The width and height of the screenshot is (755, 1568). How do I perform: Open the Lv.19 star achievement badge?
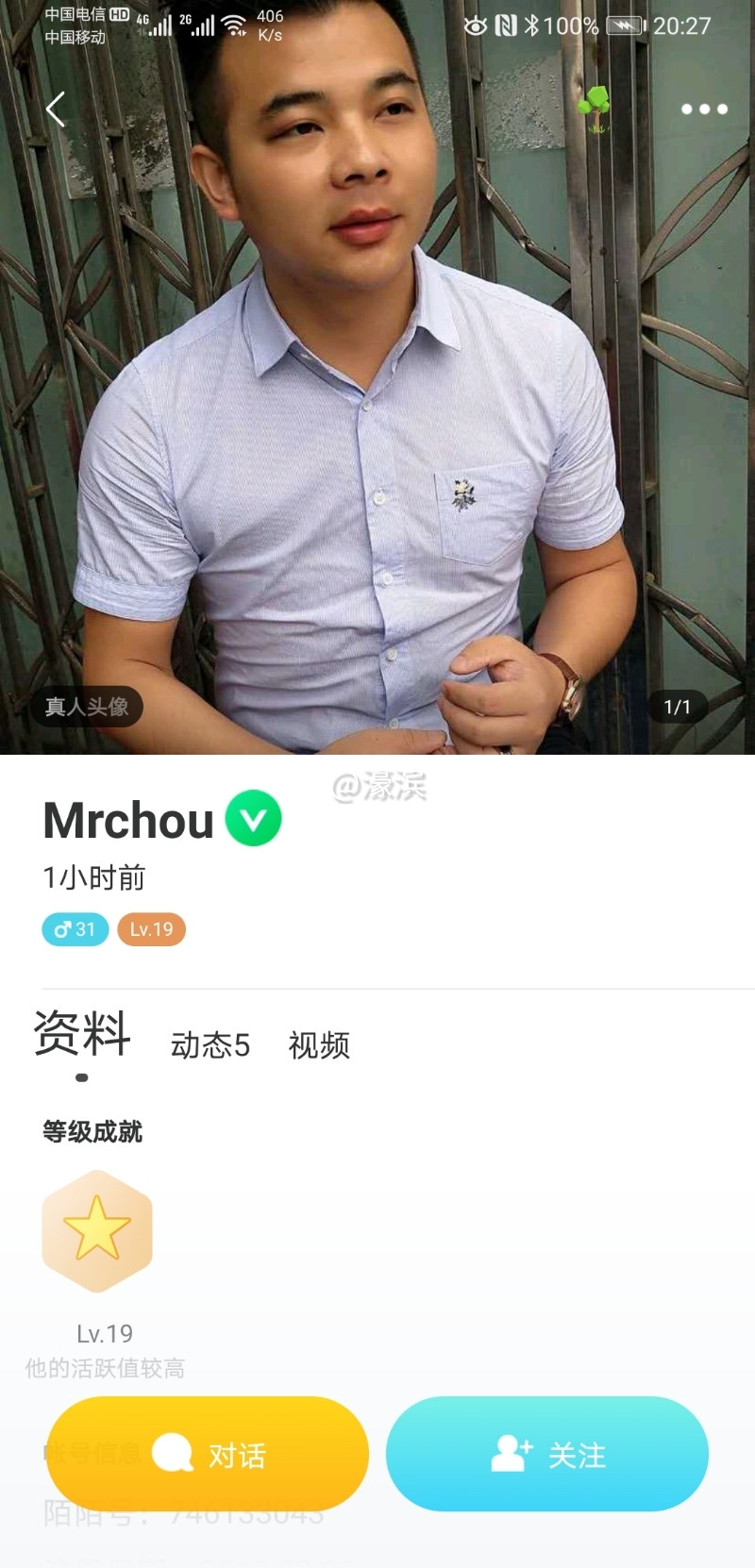(96, 1231)
